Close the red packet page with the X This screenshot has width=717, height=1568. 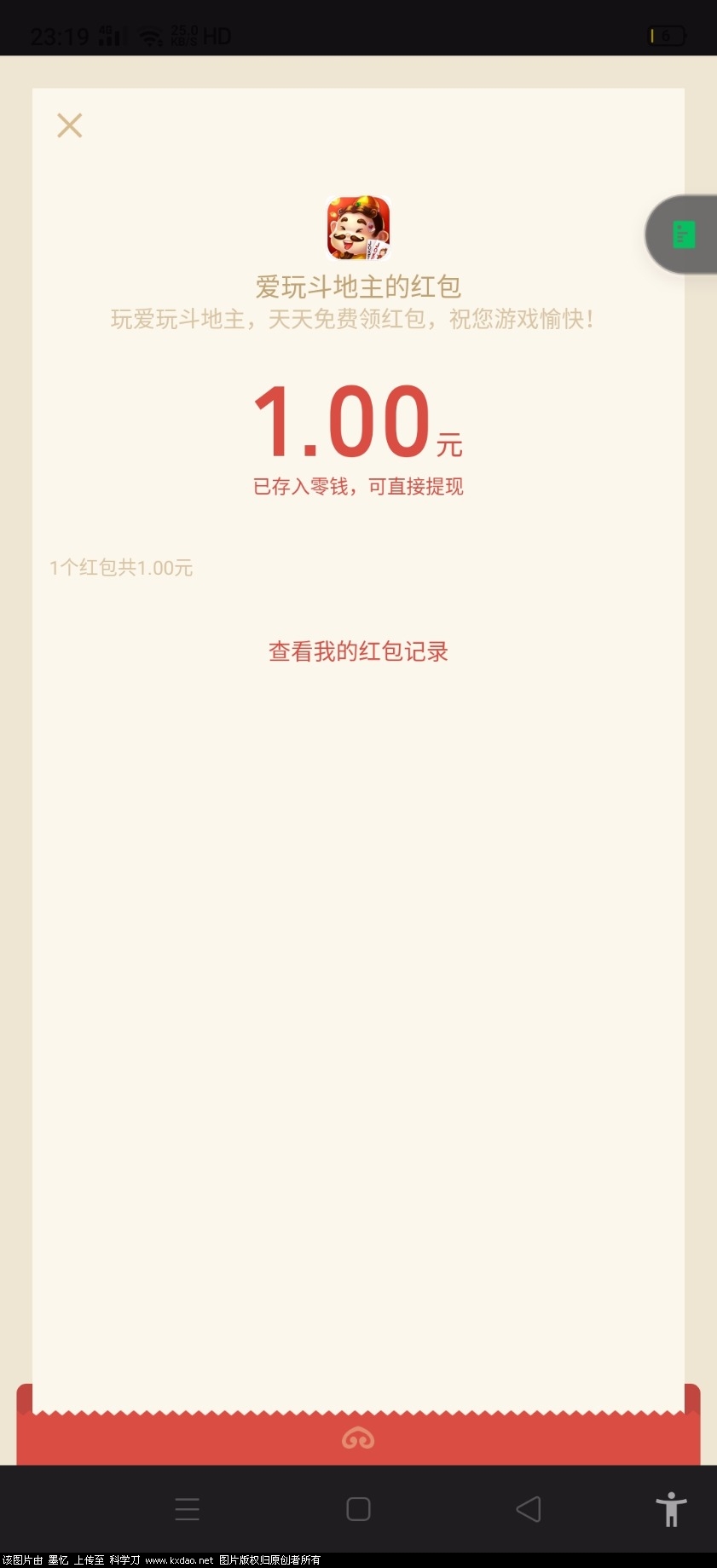(x=69, y=124)
